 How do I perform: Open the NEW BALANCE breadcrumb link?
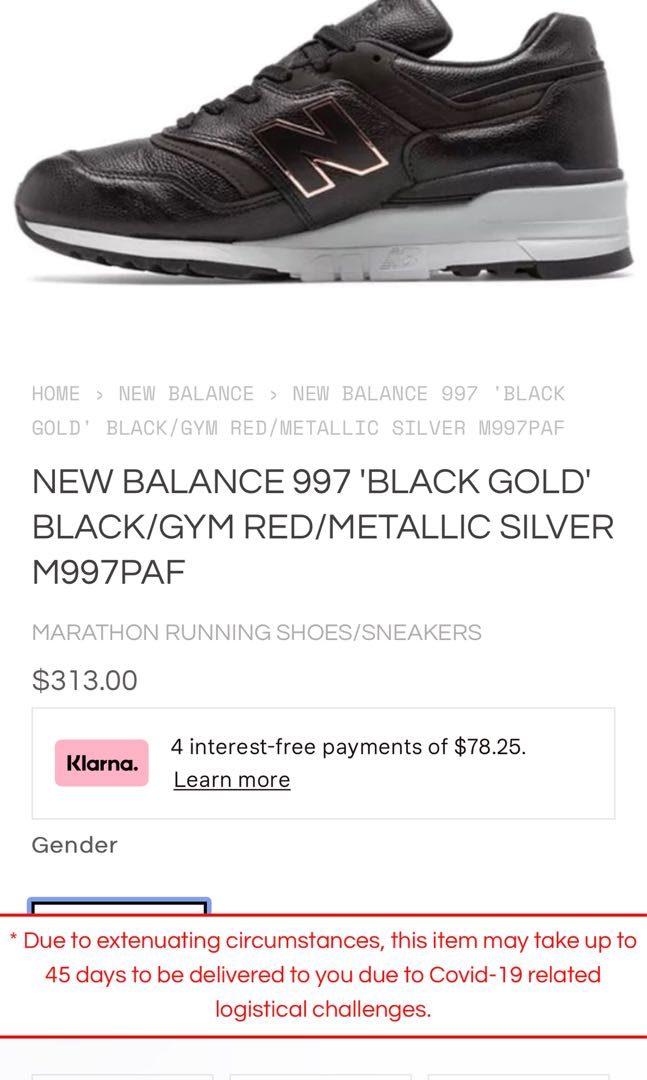point(186,393)
